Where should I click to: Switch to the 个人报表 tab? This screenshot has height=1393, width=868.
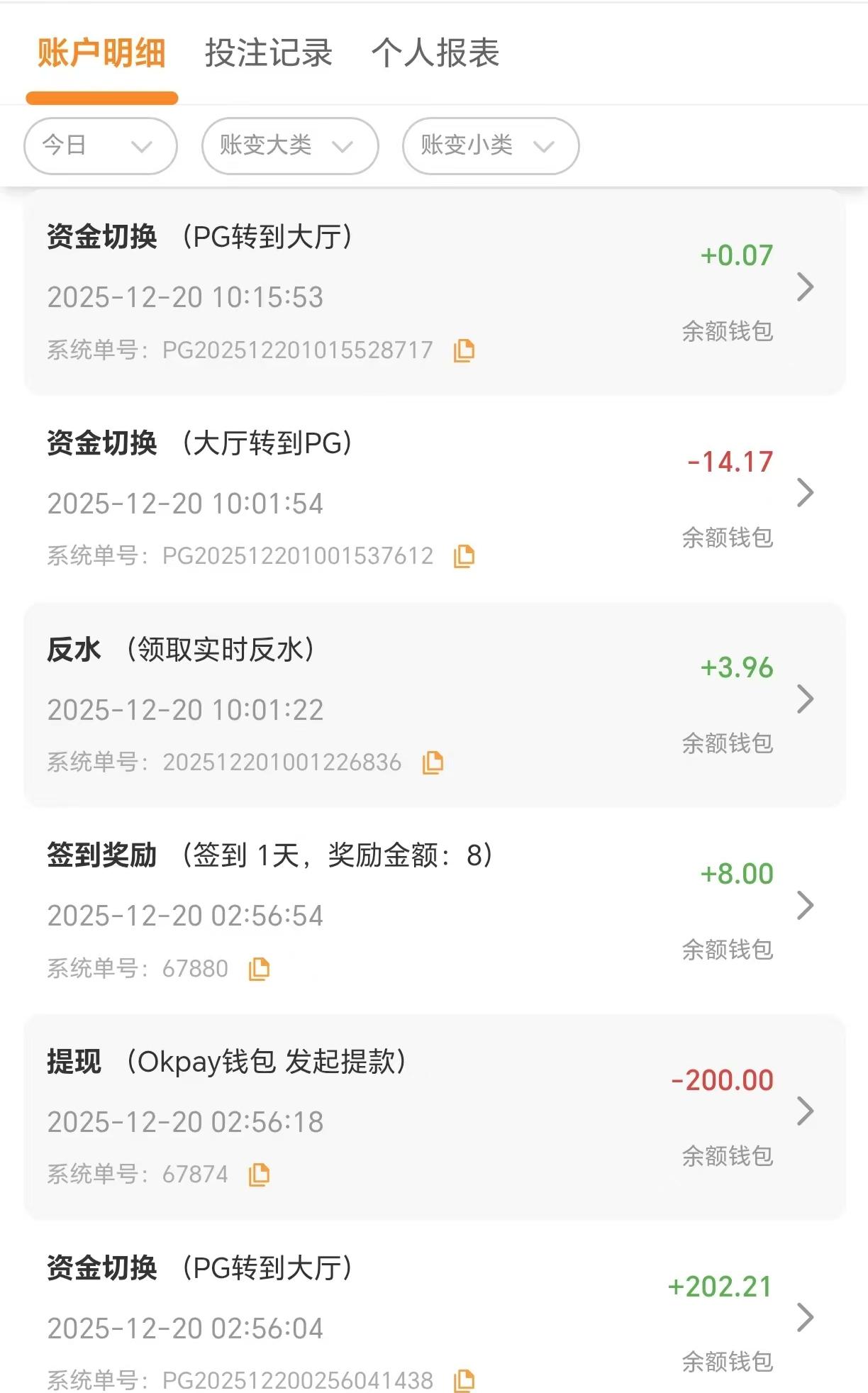(435, 53)
